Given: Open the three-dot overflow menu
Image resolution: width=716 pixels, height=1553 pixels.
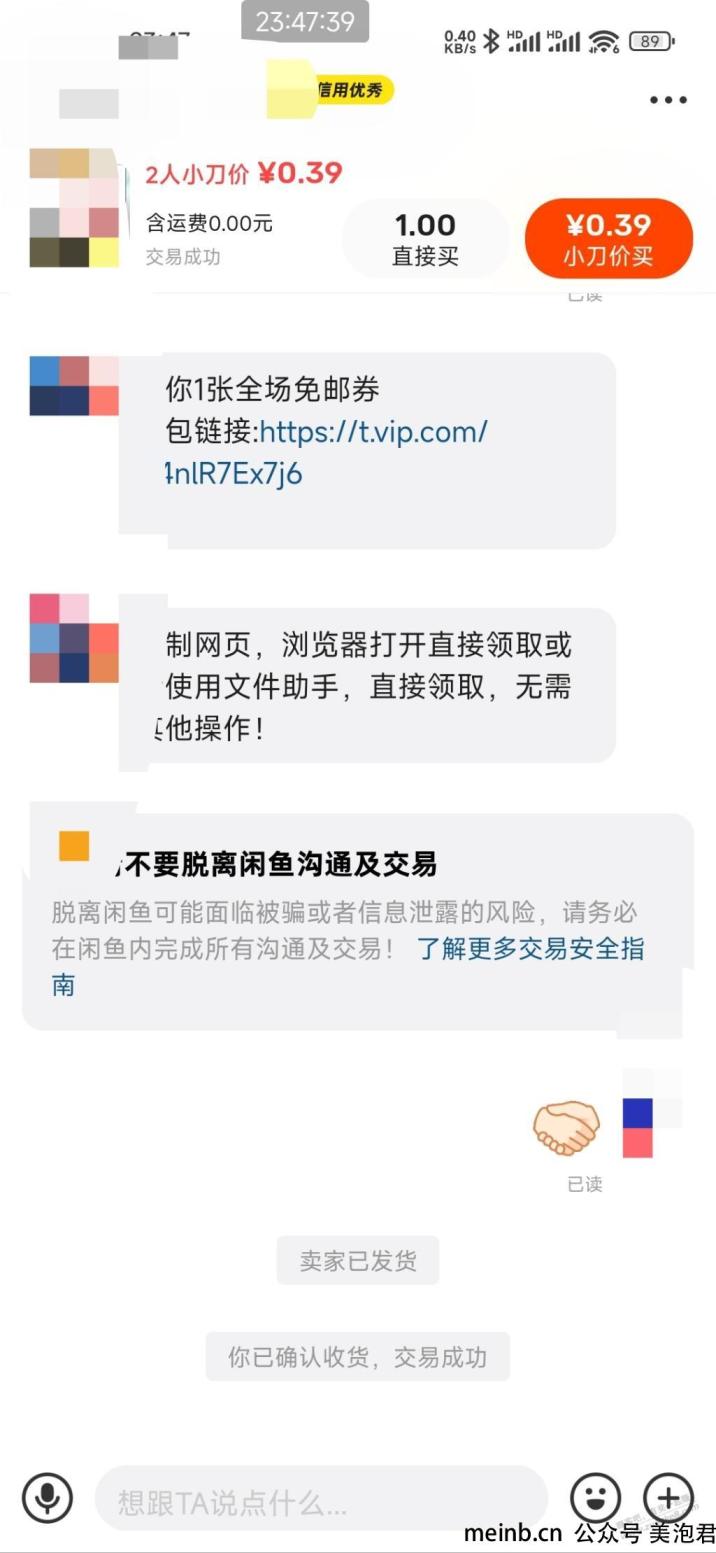Looking at the screenshot, I should pyautogui.click(x=668, y=100).
